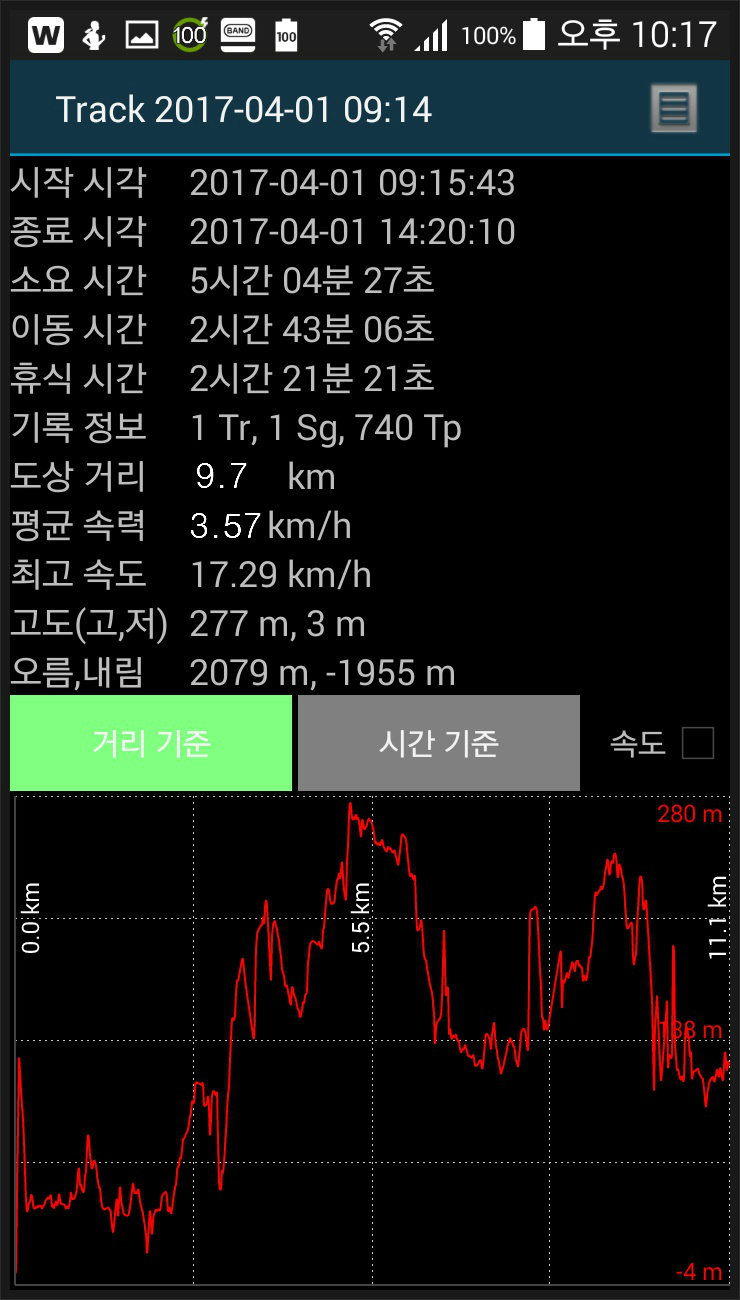
Task: Open the menu icon in the title bar
Action: pos(673,109)
